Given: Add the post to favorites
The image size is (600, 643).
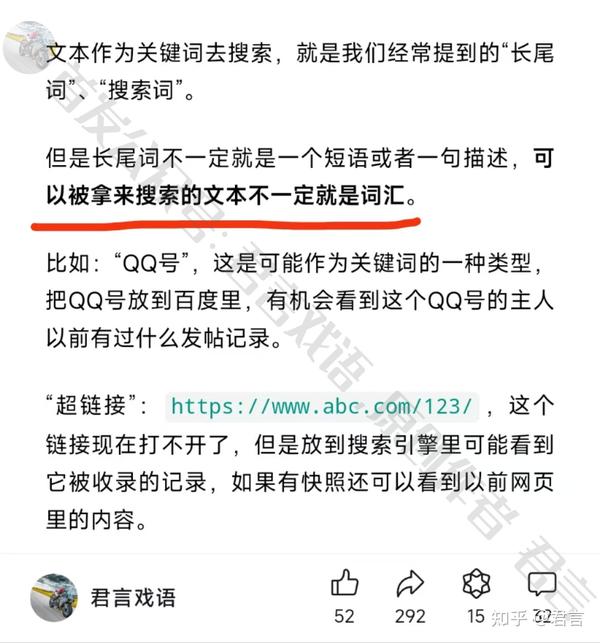Looking at the screenshot, I should pyautogui.click(x=477, y=584).
